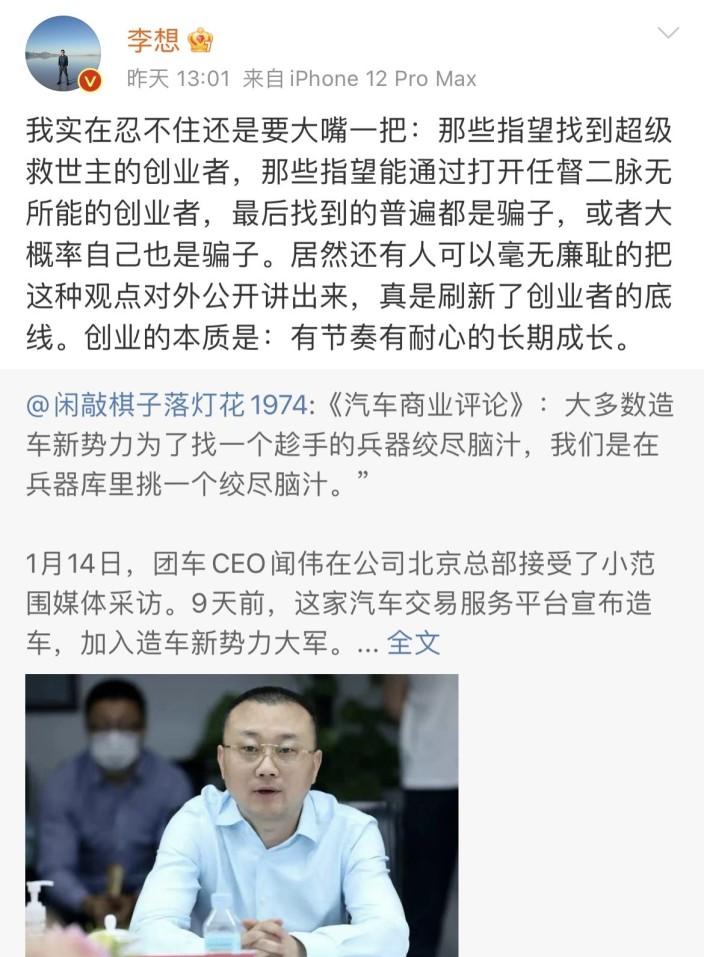
Task: Open the post options chevron menu
Action: point(668,34)
